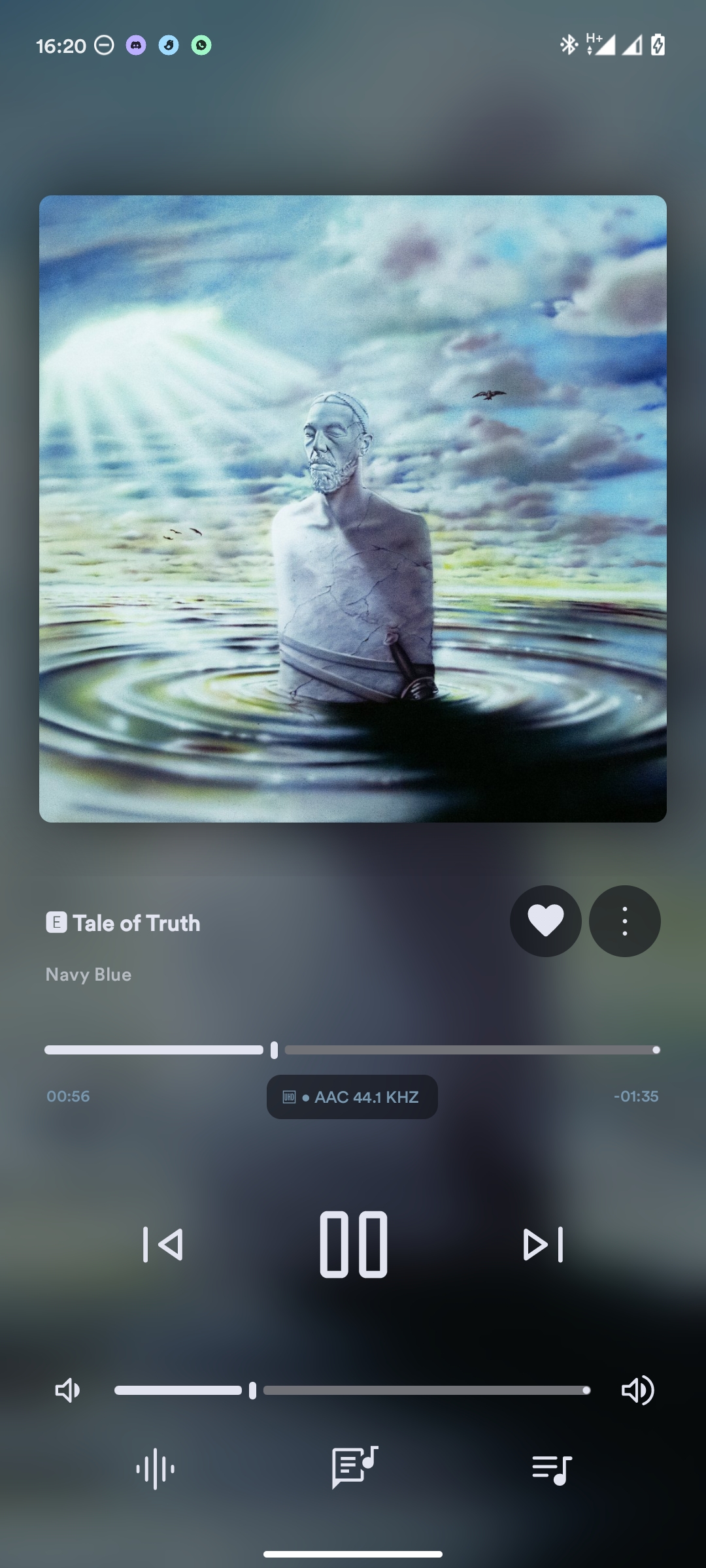706x1568 pixels.
Task: Pause the current song
Action: (x=353, y=1244)
